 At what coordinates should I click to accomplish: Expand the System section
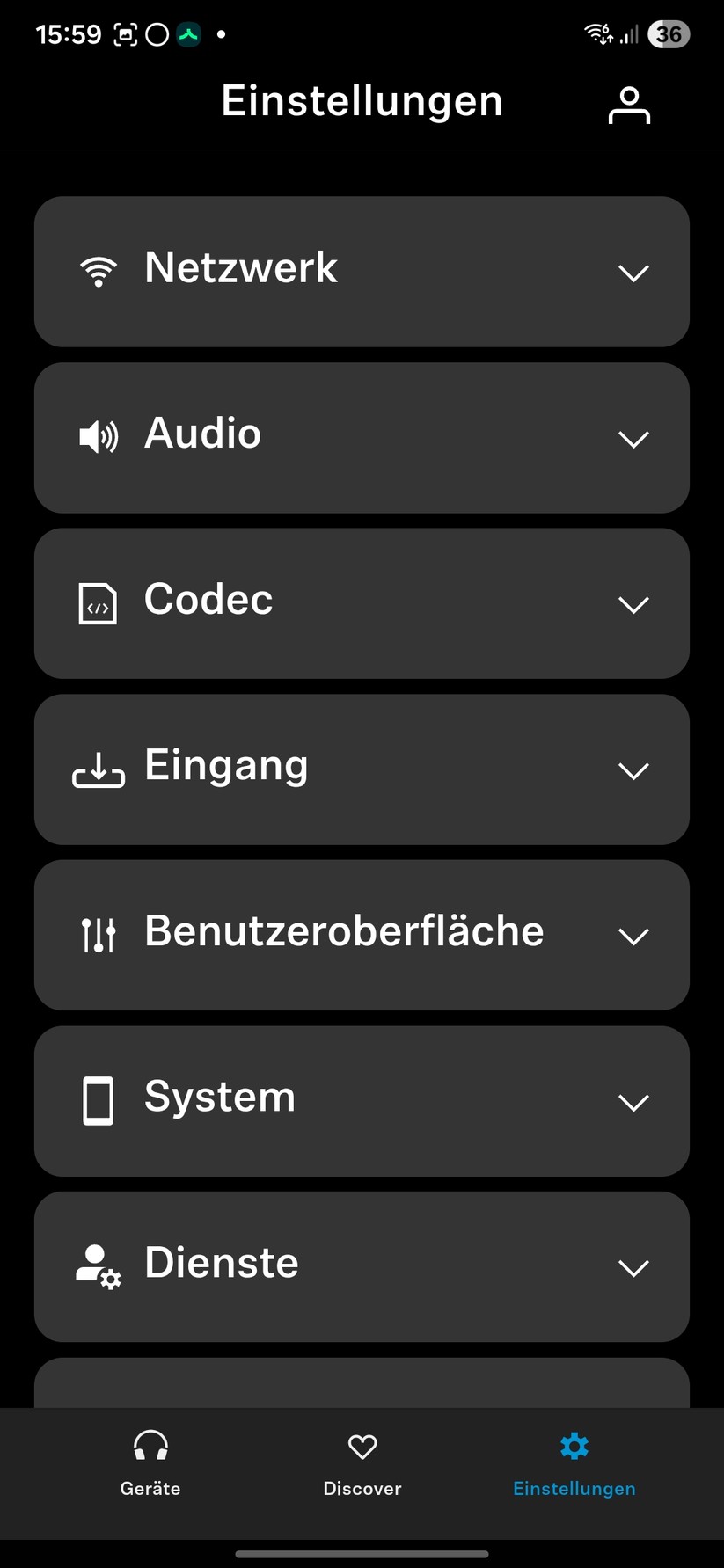[633, 1102]
